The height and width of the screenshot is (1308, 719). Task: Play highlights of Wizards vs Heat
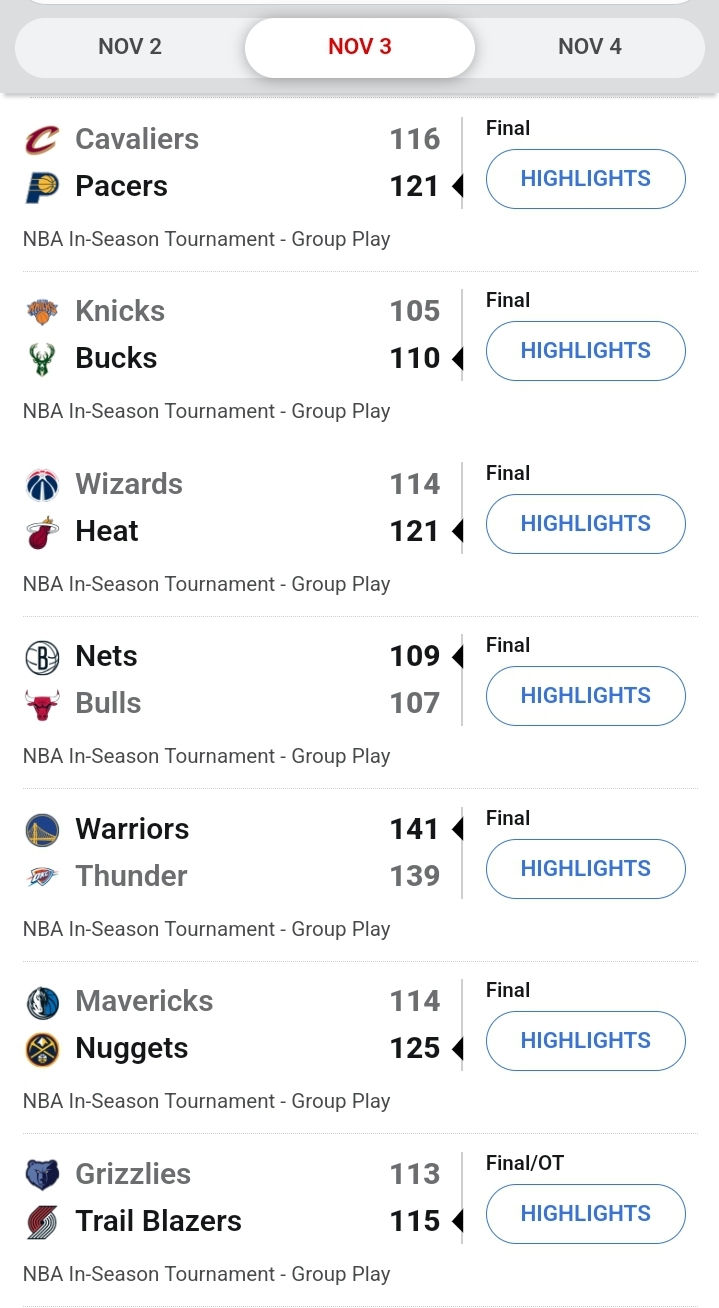[586, 524]
